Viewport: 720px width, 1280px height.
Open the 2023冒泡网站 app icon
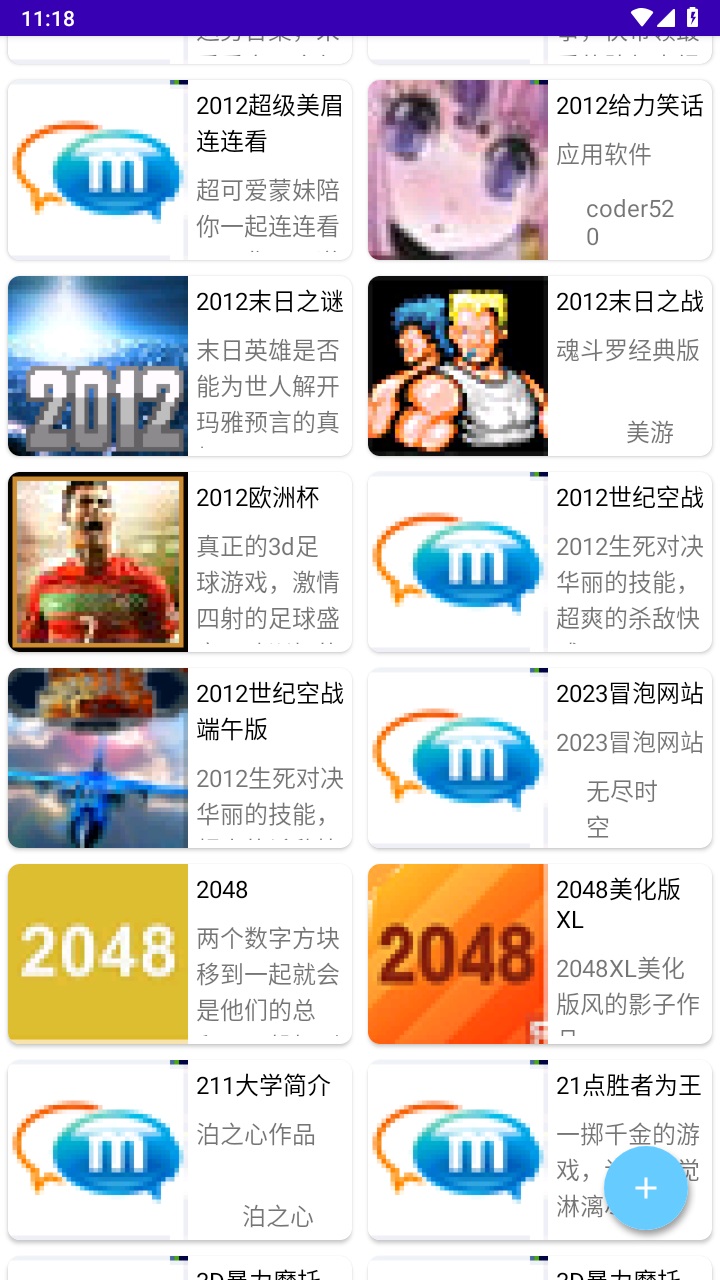coord(456,758)
